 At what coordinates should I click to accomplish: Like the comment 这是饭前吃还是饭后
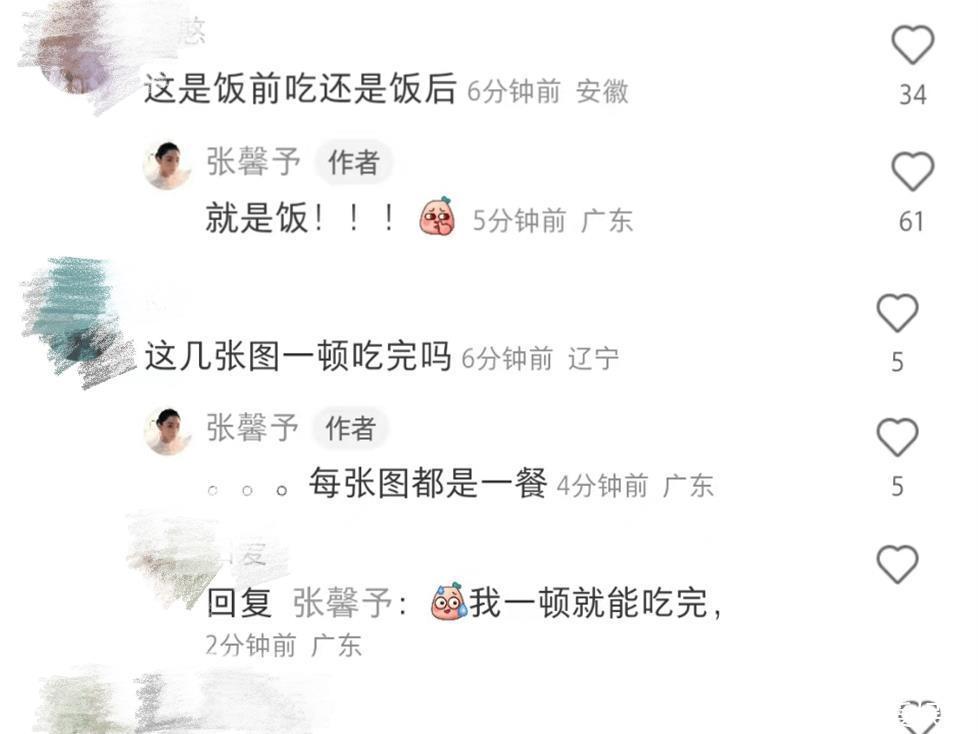912,45
